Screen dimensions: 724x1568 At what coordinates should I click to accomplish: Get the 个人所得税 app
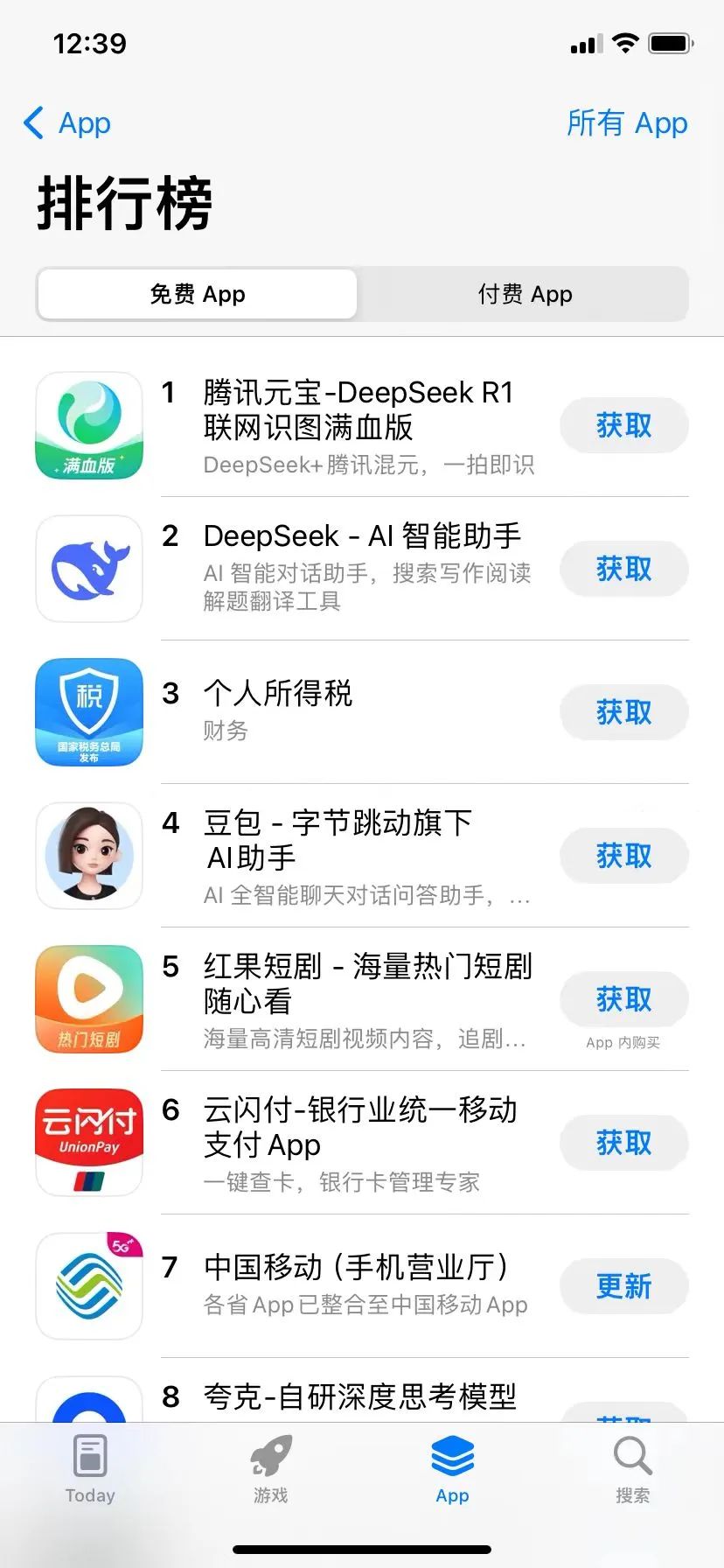(x=623, y=713)
